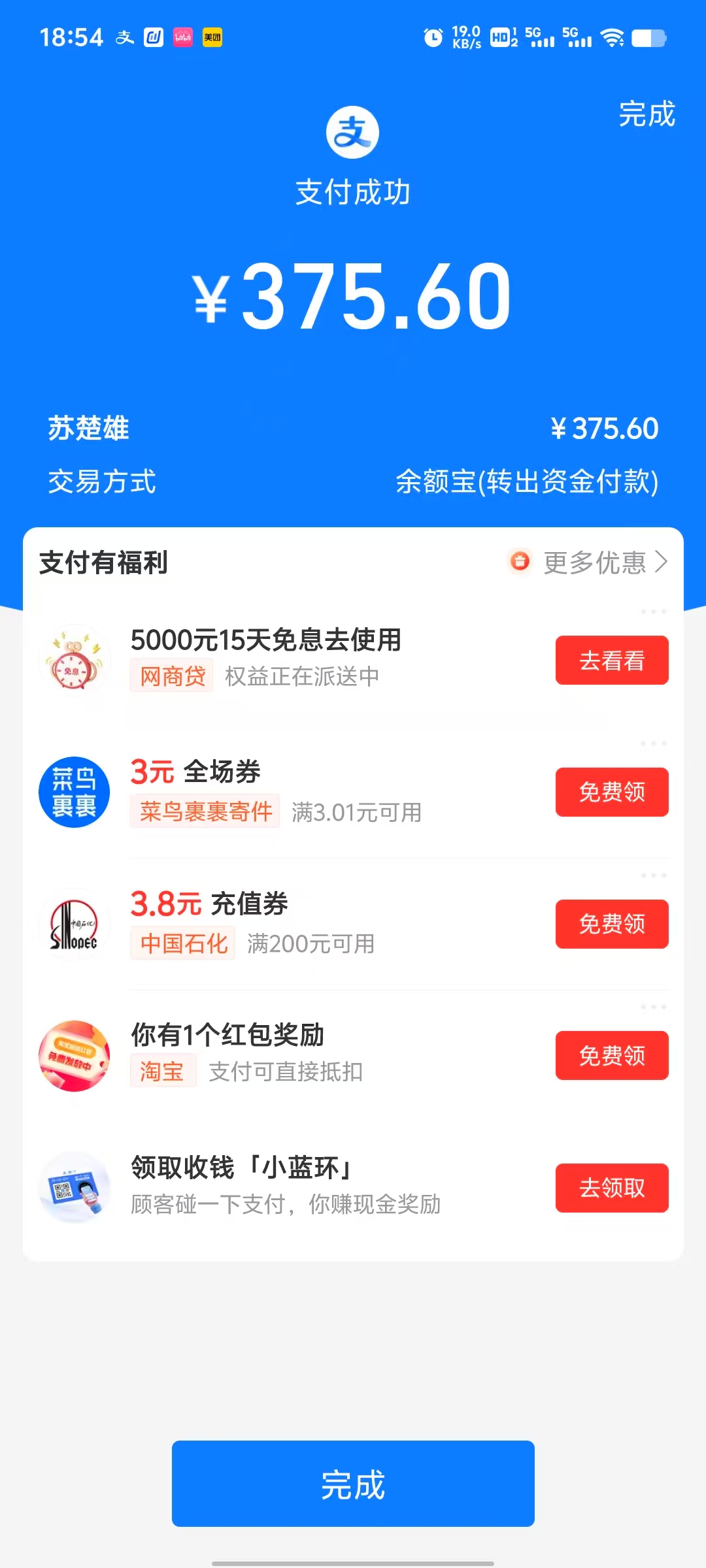Open options menu on 3.8元 充值券 item
The width and height of the screenshot is (706, 1568).
[x=652, y=875]
